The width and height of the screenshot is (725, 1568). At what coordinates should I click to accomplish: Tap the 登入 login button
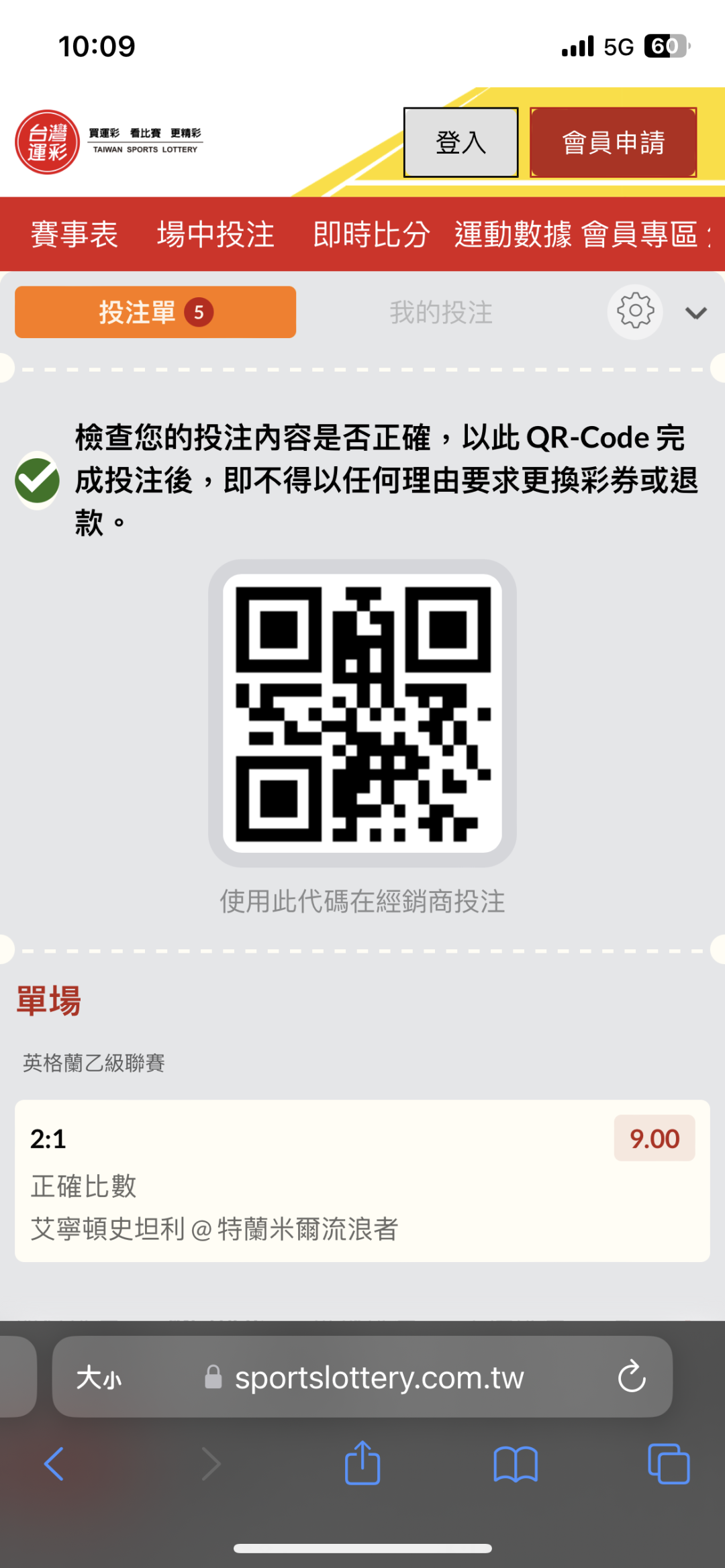point(461,142)
